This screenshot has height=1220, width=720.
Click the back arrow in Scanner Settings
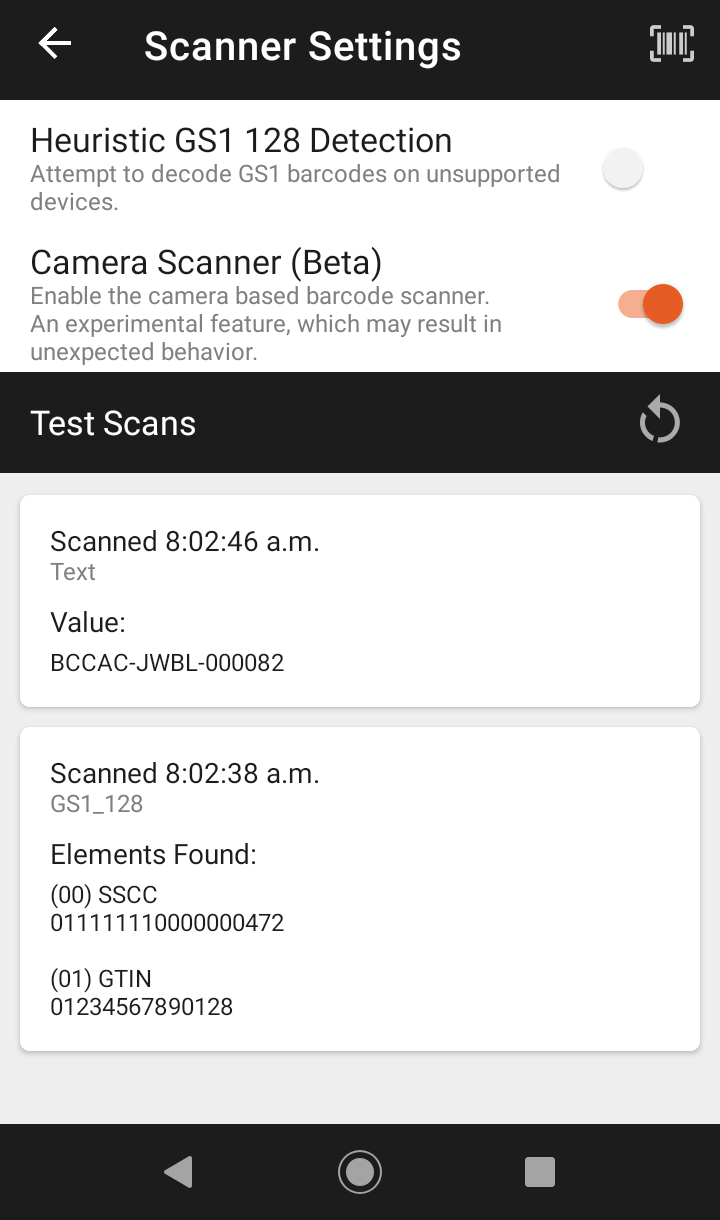[54, 44]
